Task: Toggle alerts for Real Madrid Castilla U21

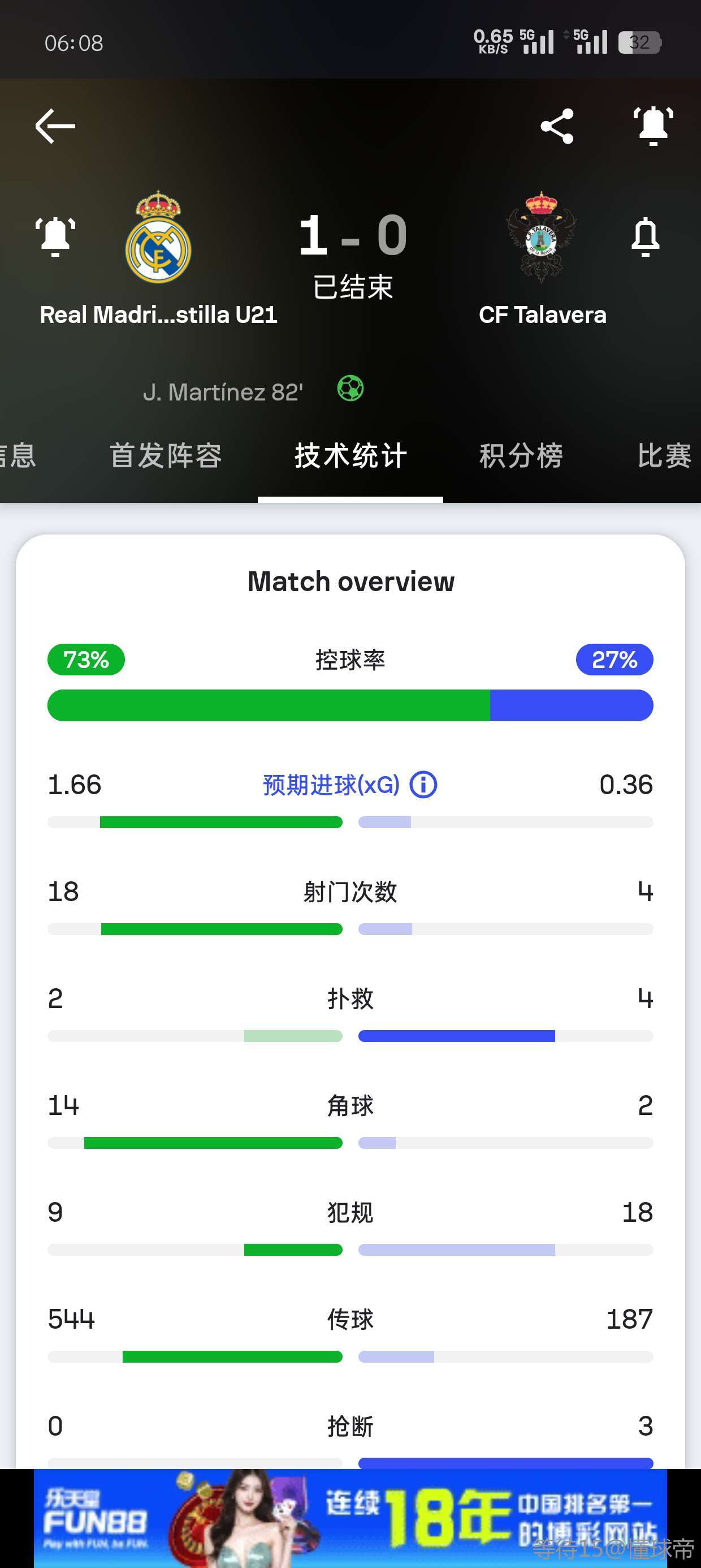Action: tap(55, 236)
